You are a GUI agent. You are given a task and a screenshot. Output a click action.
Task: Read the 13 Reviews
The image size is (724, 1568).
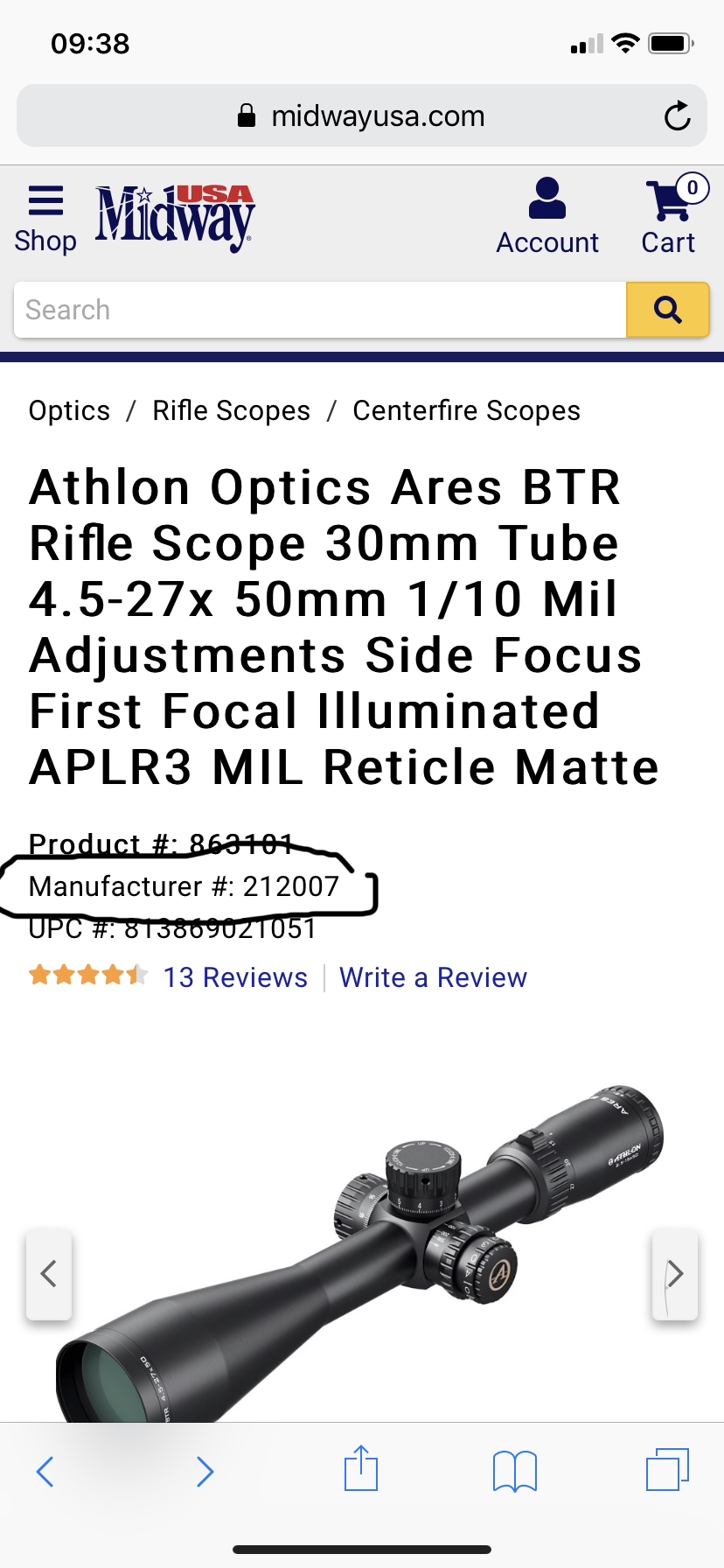235,977
